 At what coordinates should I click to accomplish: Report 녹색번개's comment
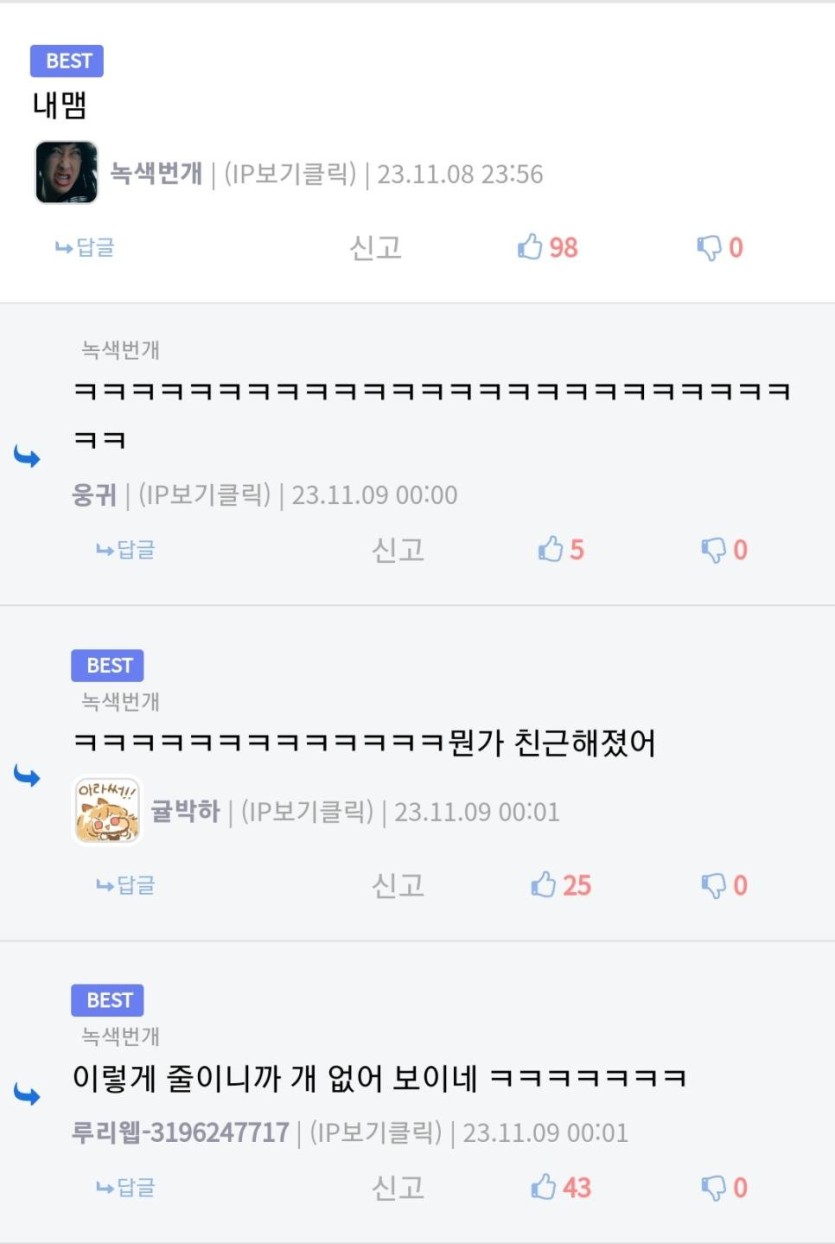click(x=375, y=247)
